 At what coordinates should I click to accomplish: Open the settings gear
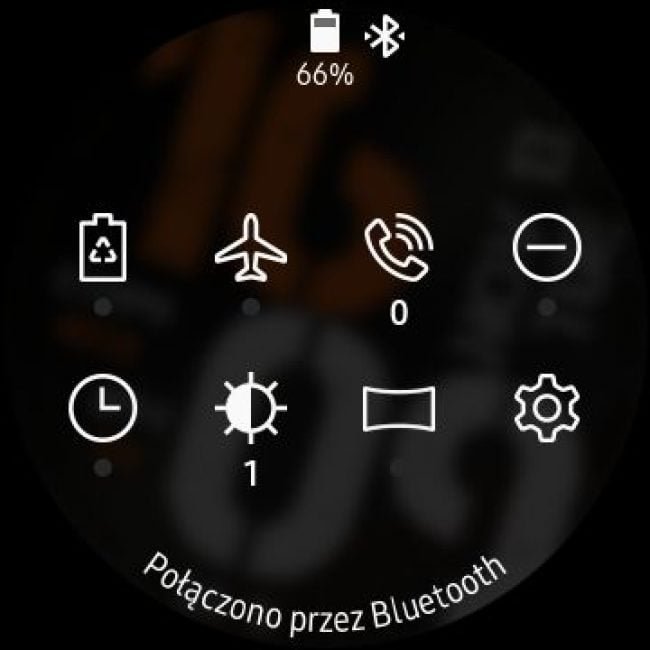pyautogui.click(x=546, y=408)
